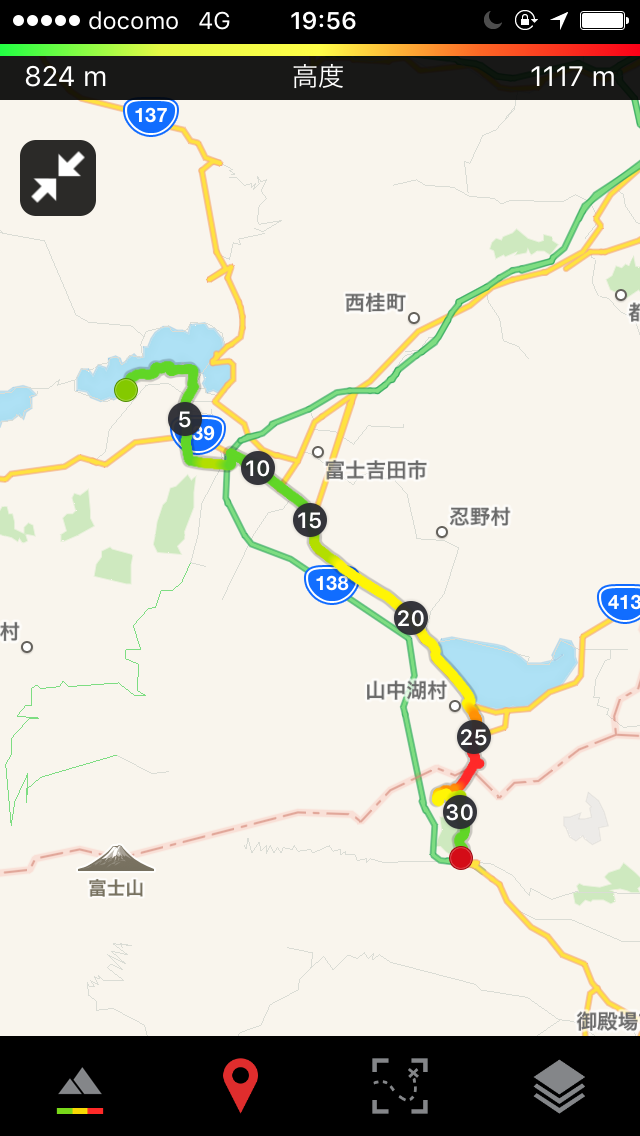Viewport: 640px width, 1136px height.
Task: Open the map layers selector
Action: pos(560,1086)
